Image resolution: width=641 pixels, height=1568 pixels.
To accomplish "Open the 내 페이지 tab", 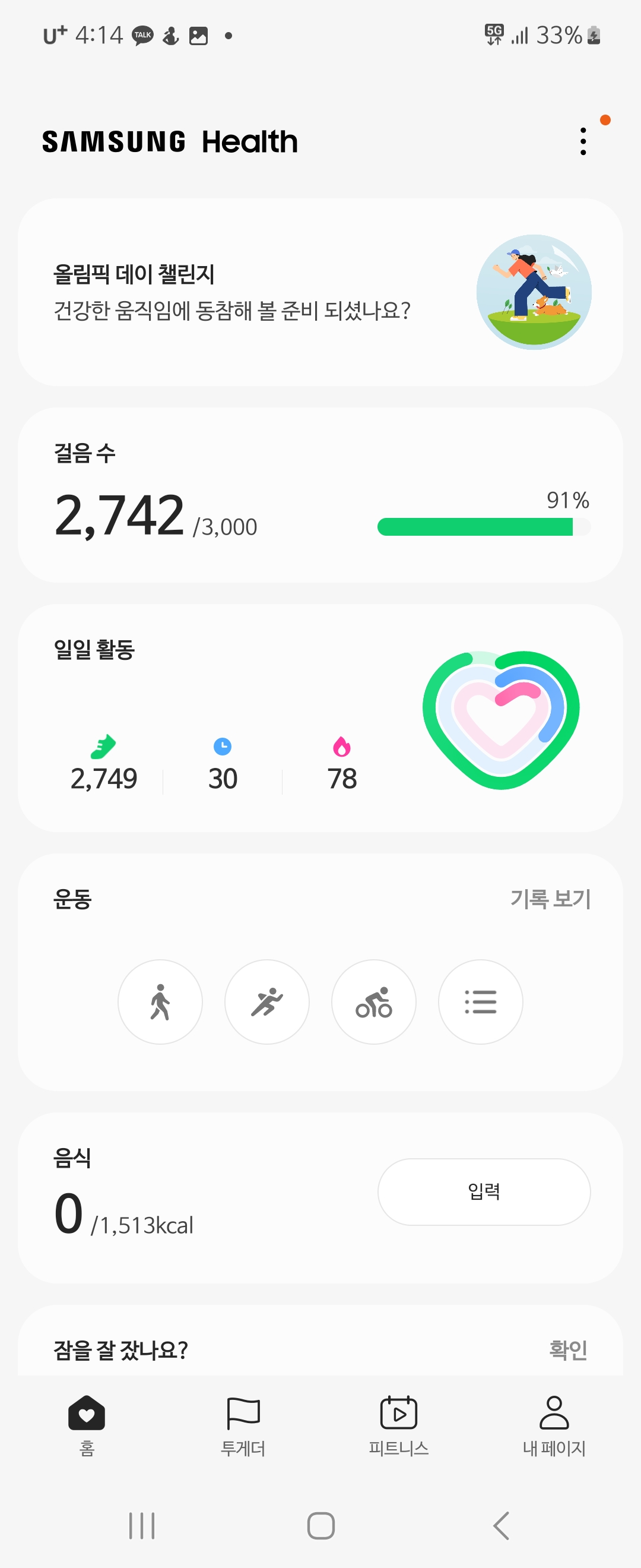I will (553, 1425).
